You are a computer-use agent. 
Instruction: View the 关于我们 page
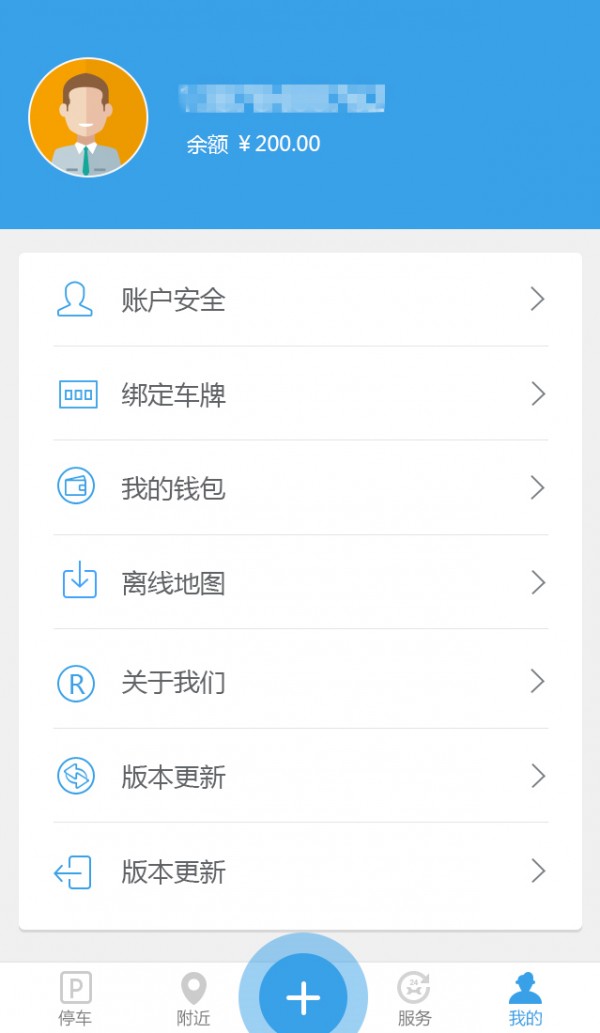300,682
